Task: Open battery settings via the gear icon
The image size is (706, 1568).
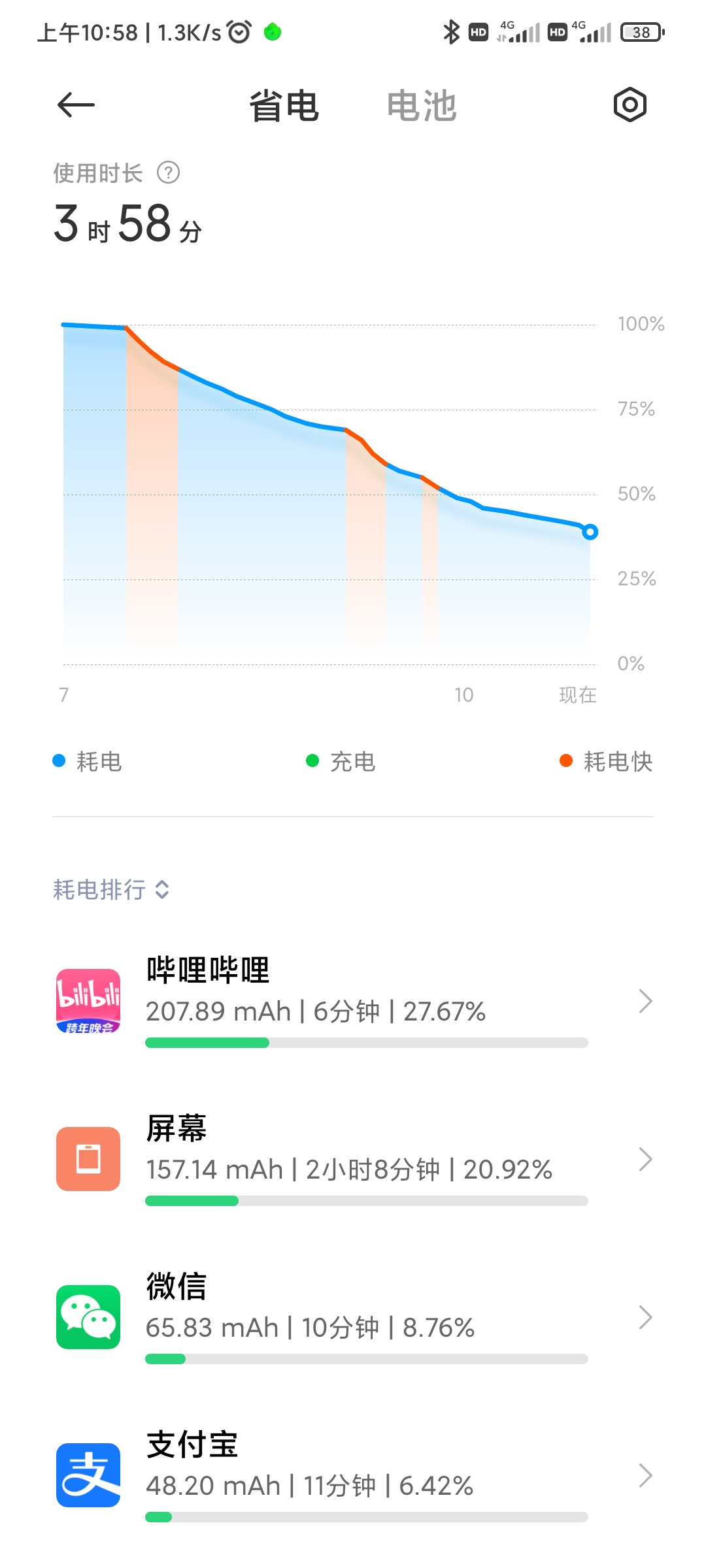Action: tap(630, 105)
